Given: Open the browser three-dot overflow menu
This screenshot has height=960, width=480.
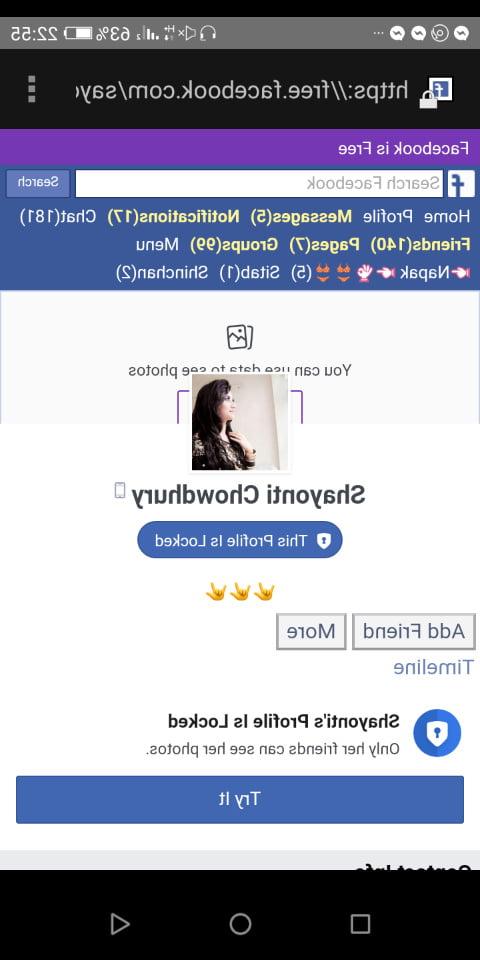Looking at the screenshot, I should (x=32, y=89).
